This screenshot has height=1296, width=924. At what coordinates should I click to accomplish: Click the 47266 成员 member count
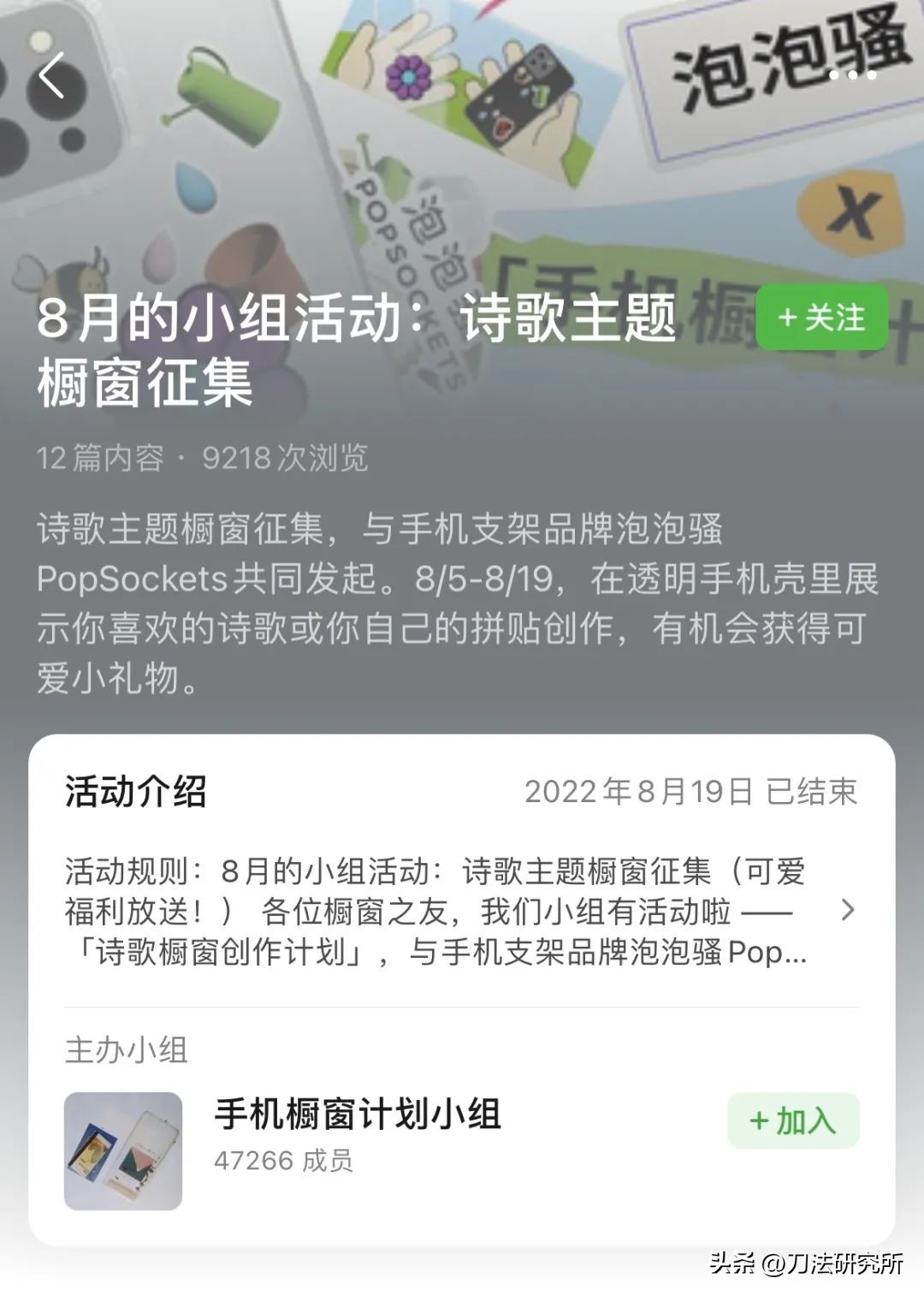click(x=285, y=1162)
